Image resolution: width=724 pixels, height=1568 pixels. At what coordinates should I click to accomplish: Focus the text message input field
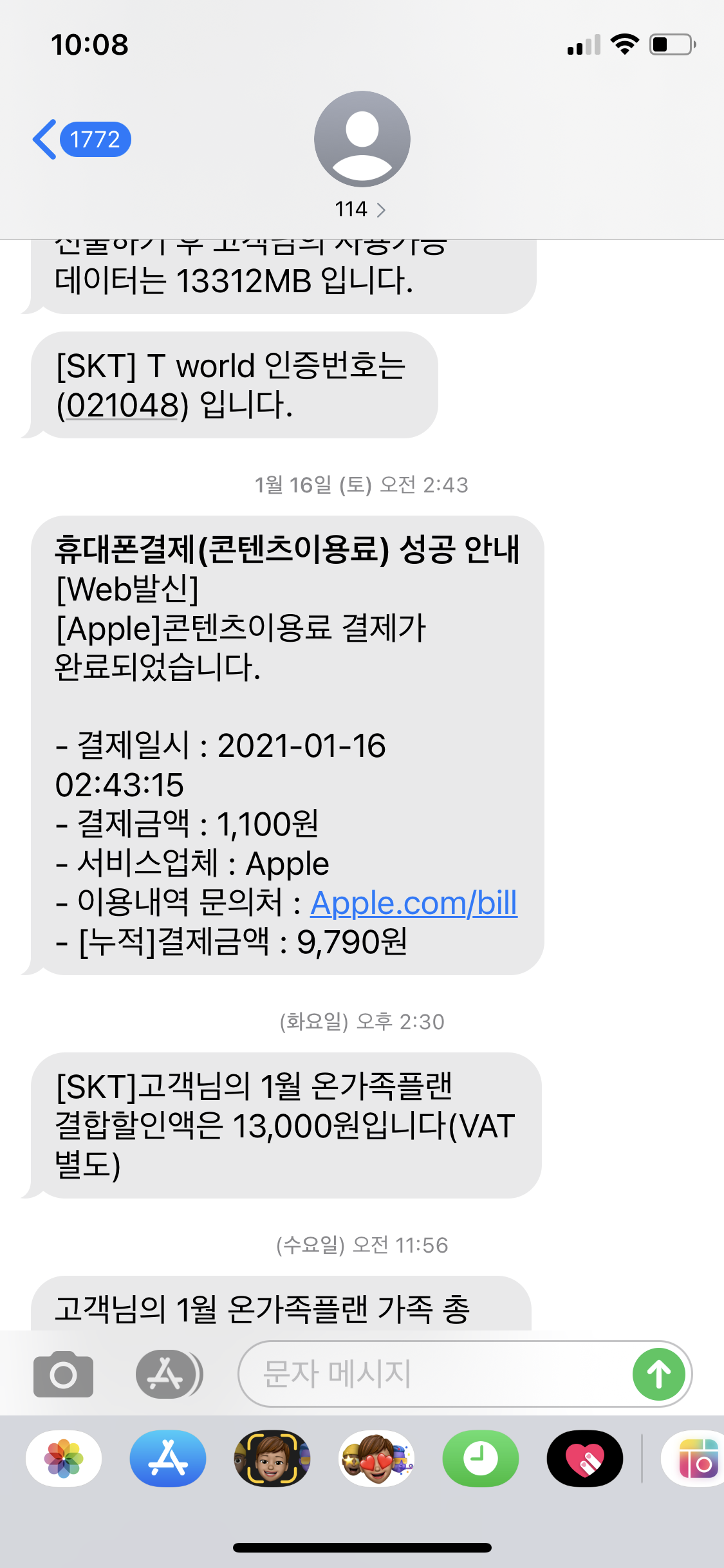pos(431,1374)
